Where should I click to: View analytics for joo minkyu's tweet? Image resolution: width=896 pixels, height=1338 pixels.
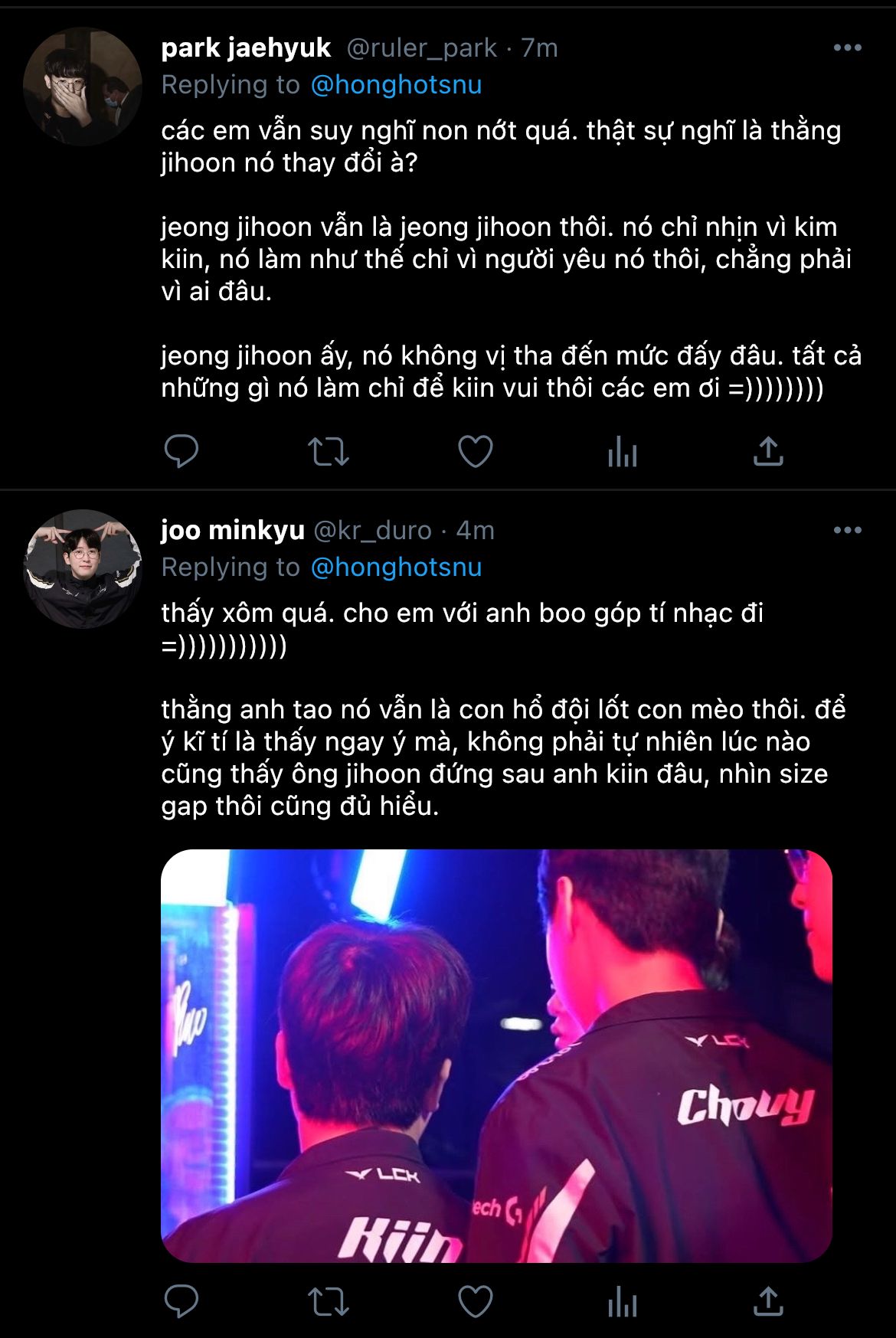click(x=622, y=1303)
